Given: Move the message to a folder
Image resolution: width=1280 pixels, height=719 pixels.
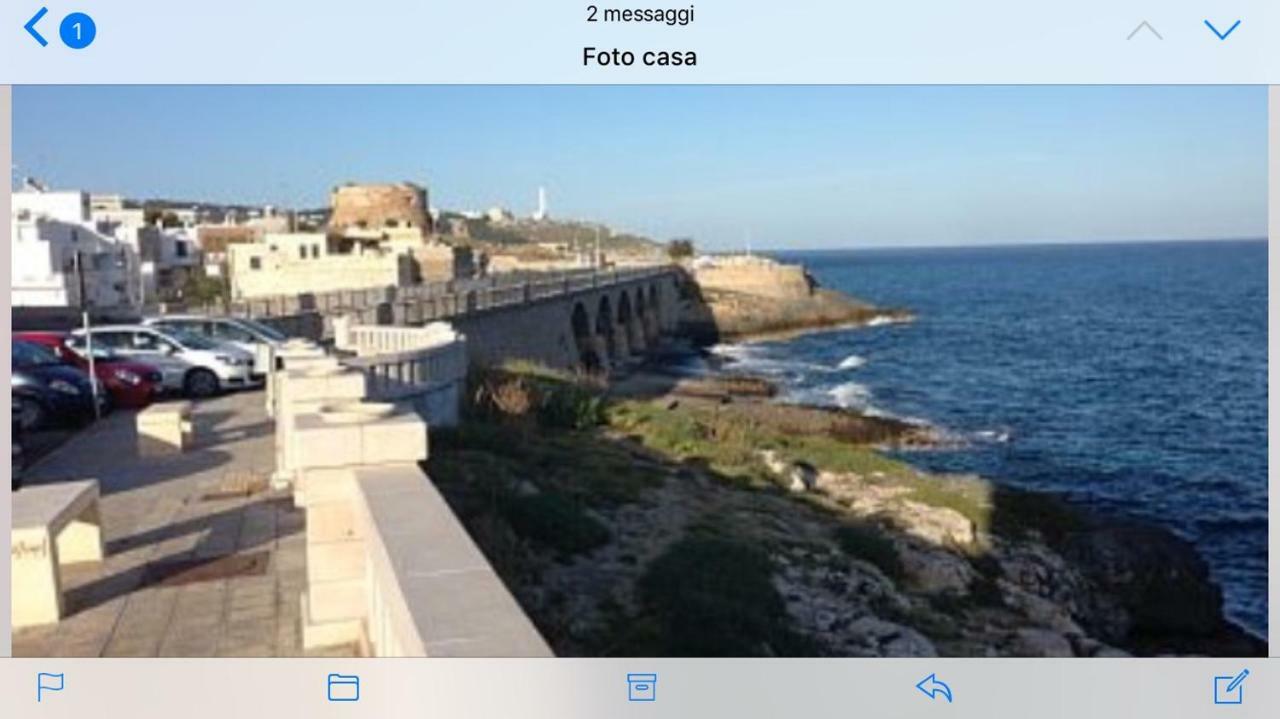Looking at the screenshot, I should click(x=343, y=687).
